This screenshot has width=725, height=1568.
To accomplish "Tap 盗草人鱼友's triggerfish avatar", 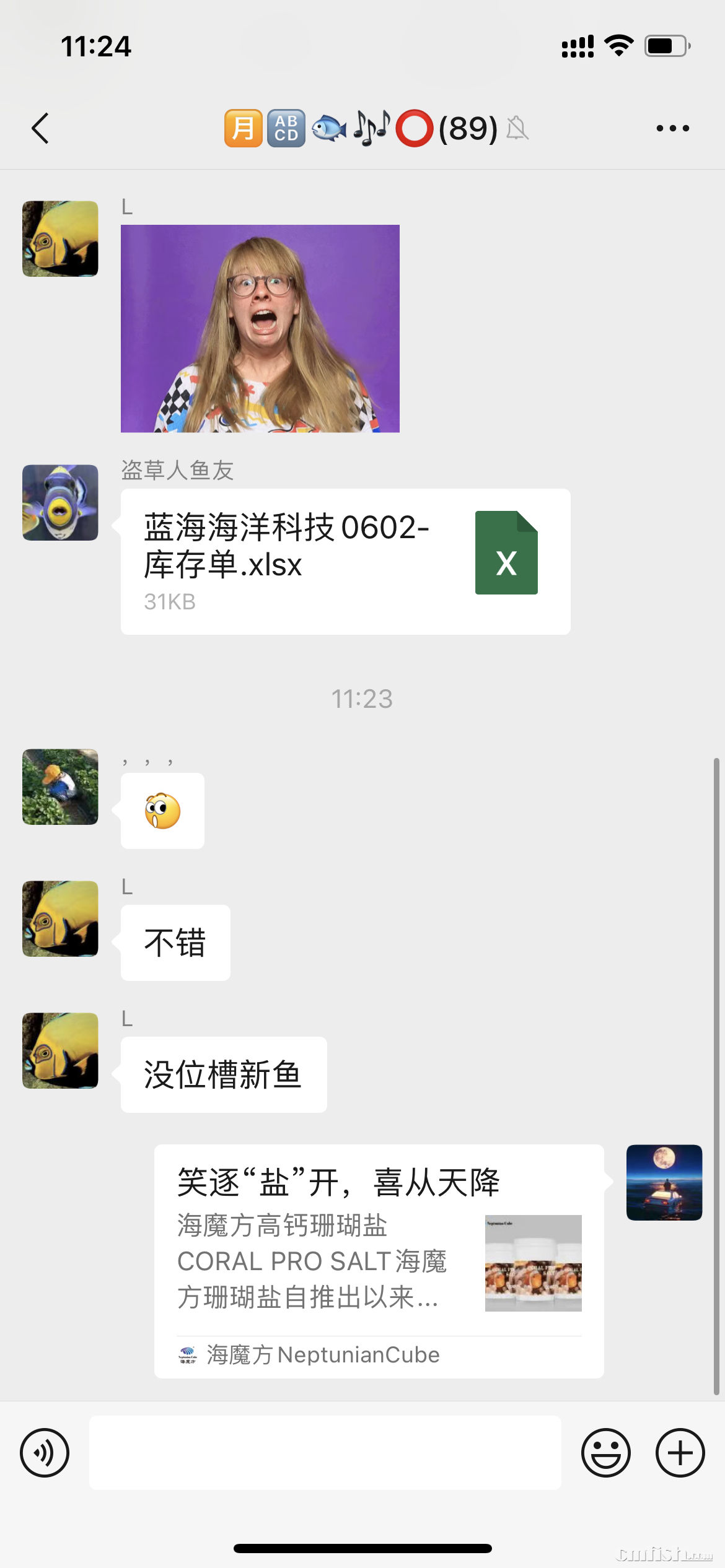I will [x=59, y=502].
